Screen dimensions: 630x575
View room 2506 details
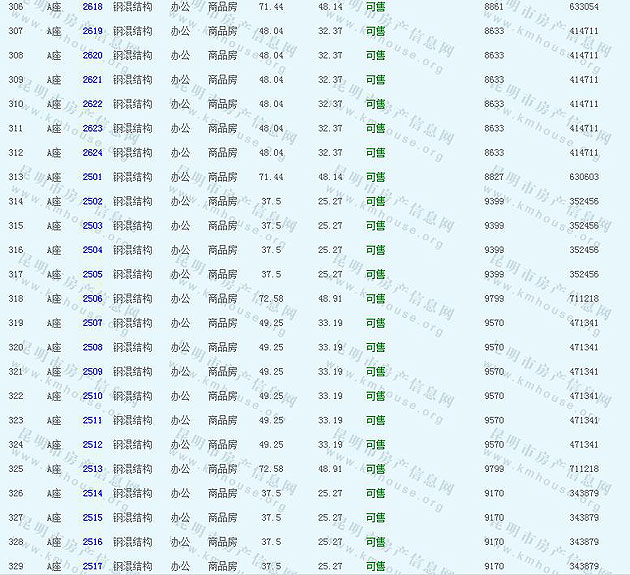coord(92,298)
